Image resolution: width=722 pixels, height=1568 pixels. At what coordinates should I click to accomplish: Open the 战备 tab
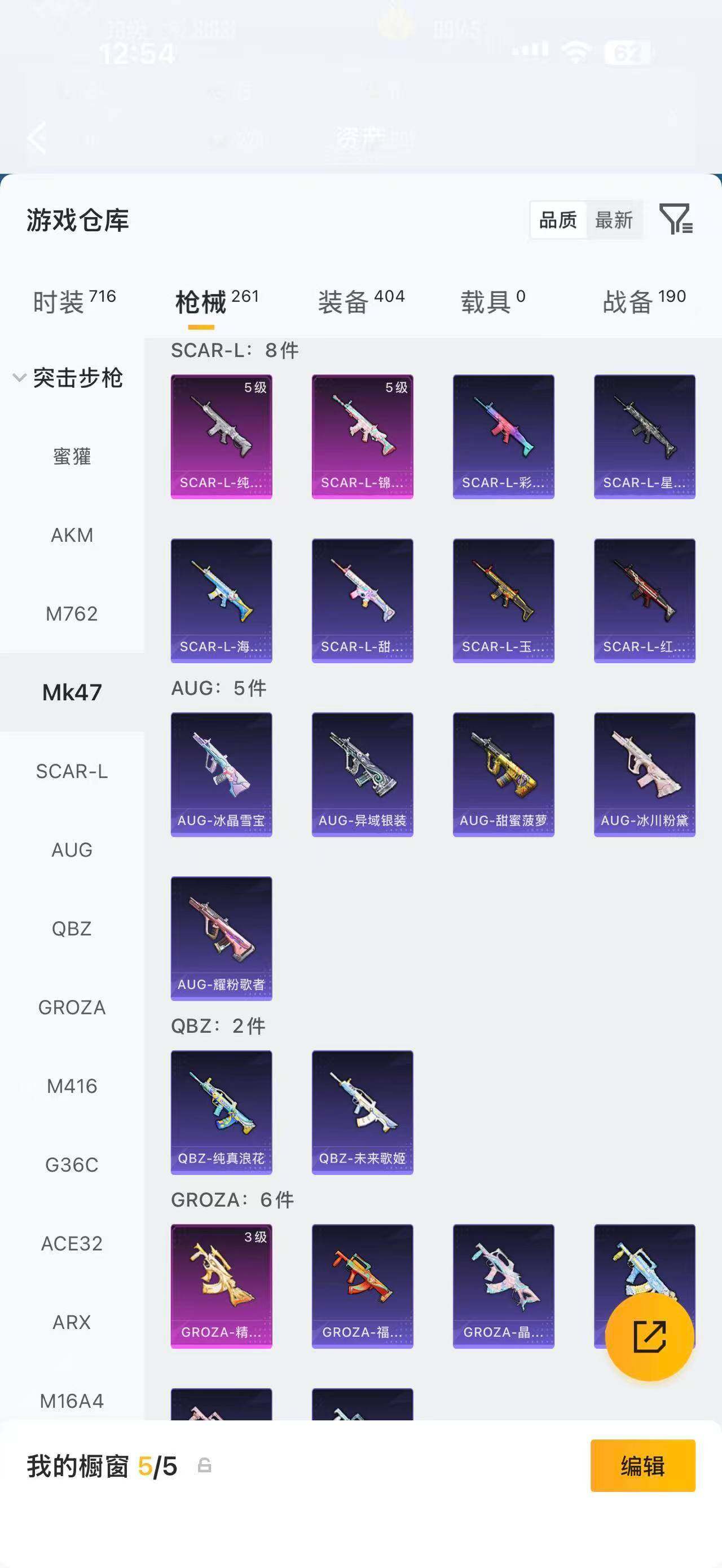644,301
